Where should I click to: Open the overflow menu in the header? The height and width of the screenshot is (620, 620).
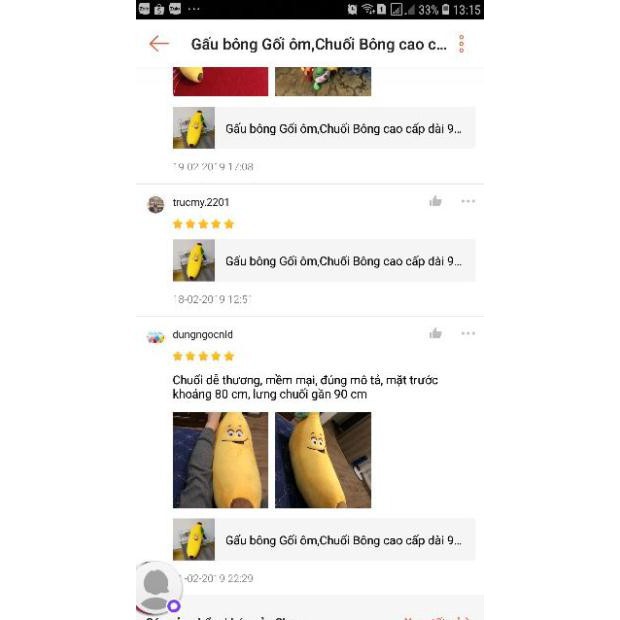(x=461, y=44)
